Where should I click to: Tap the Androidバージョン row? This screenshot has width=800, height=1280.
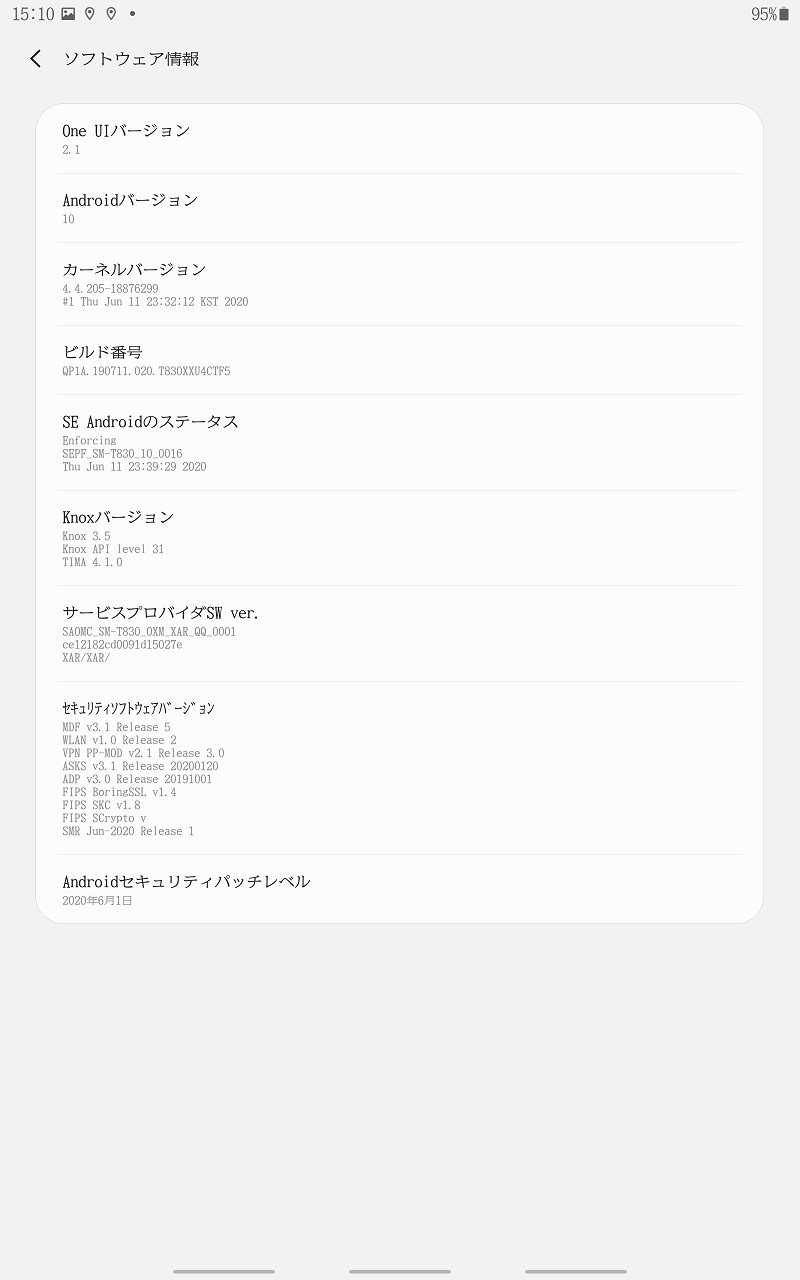pyautogui.click(x=399, y=208)
